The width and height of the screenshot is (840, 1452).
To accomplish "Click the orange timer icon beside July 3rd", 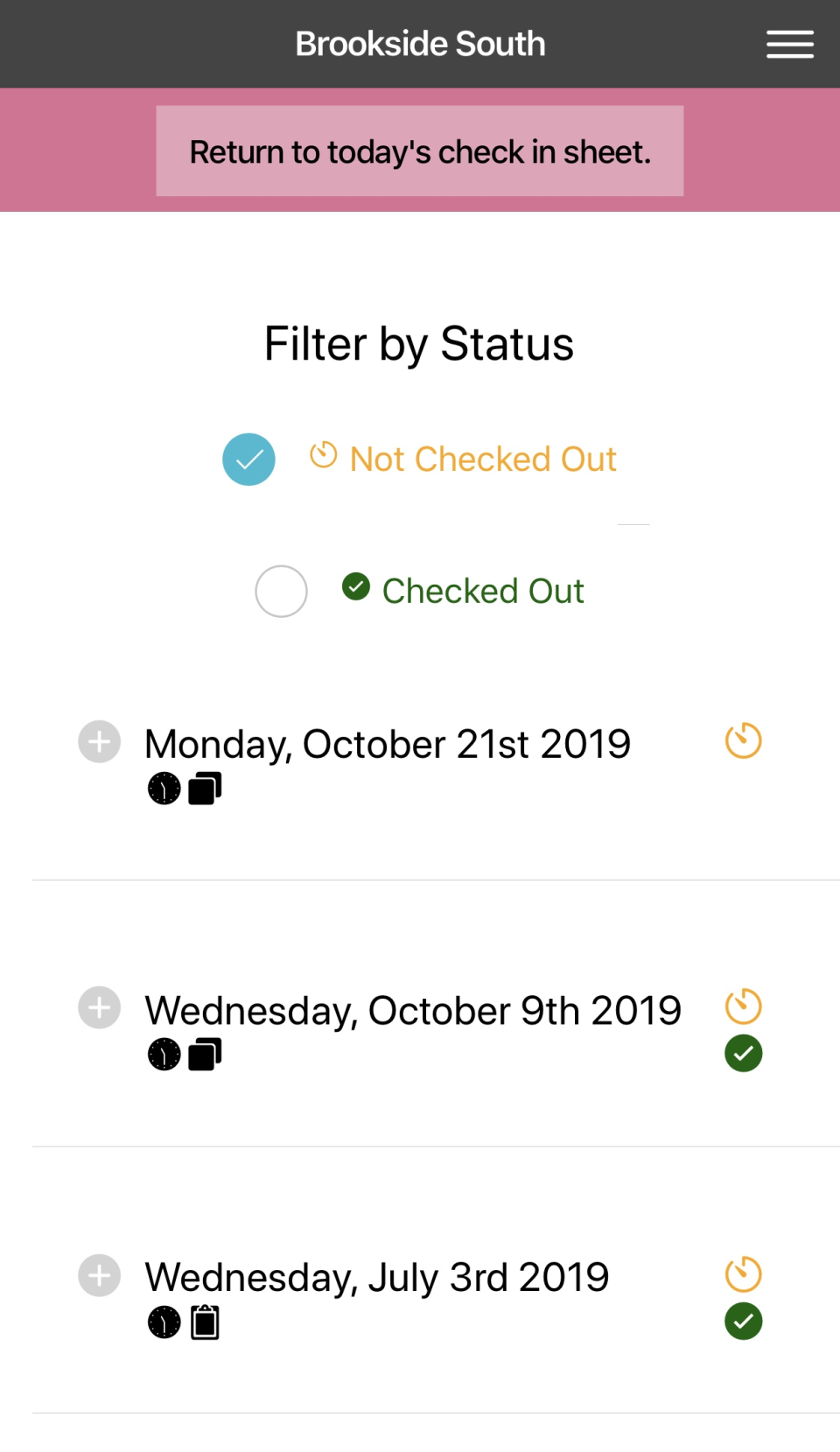I will 742,1275.
